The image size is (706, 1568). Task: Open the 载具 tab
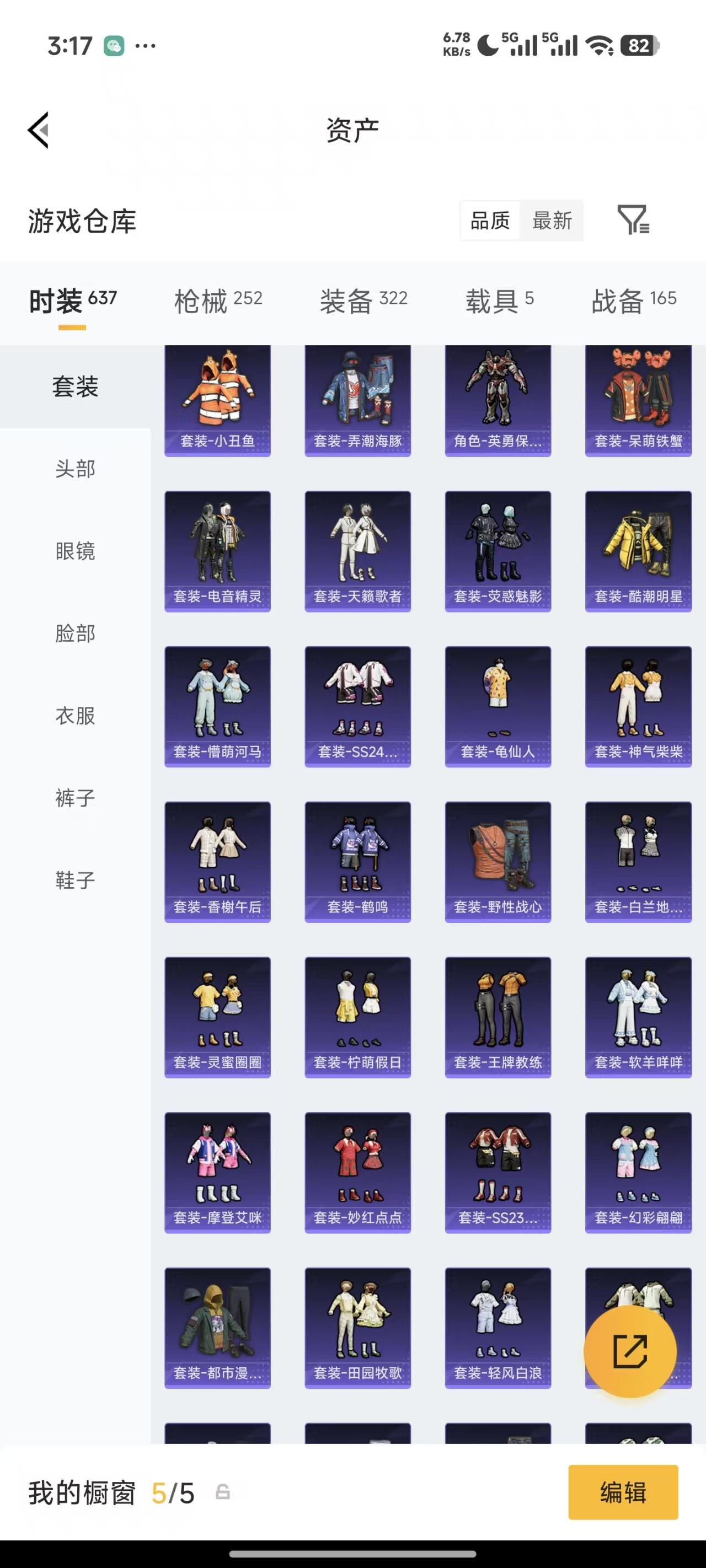pyautogui.click(x=497, y=299)
